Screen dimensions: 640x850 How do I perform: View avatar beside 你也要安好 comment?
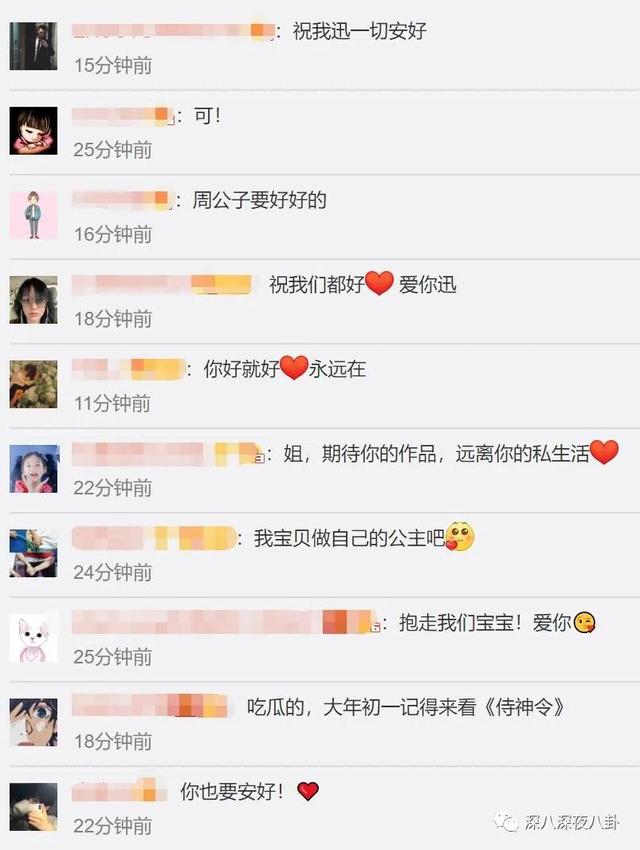point(33,806)
